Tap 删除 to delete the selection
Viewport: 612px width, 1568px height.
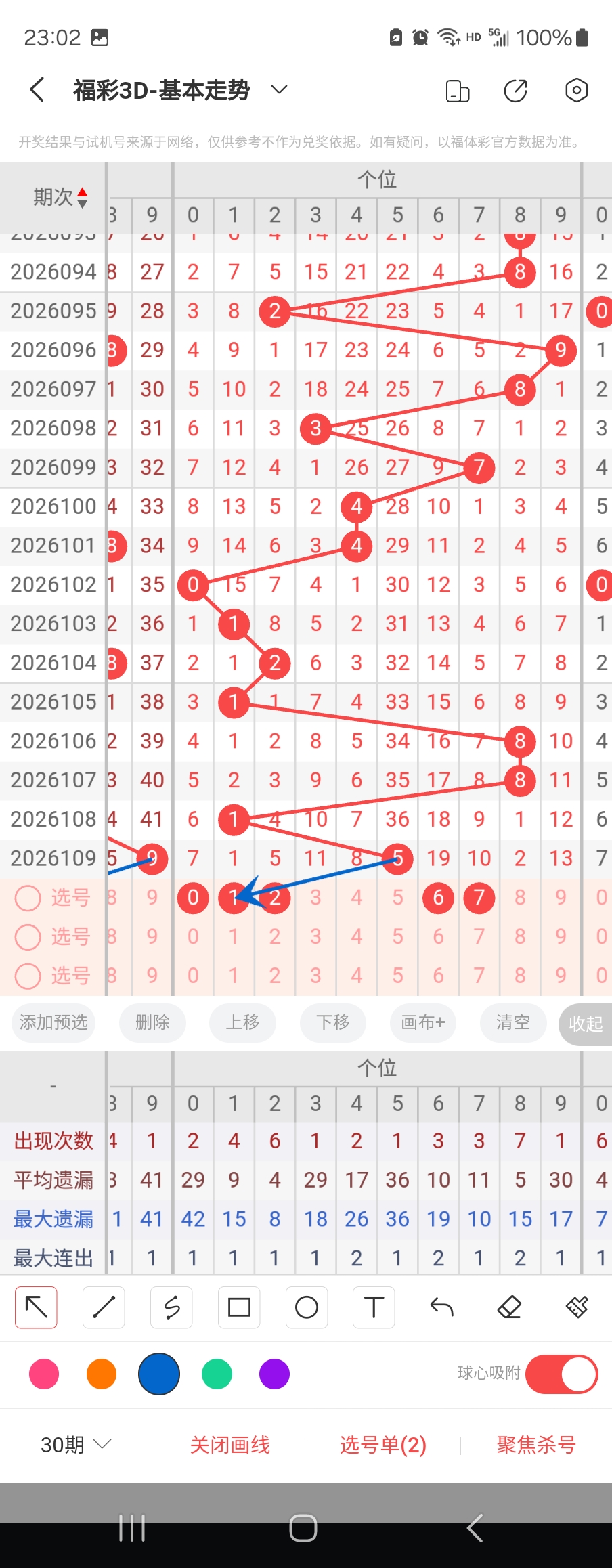(x=152, y=1022)
